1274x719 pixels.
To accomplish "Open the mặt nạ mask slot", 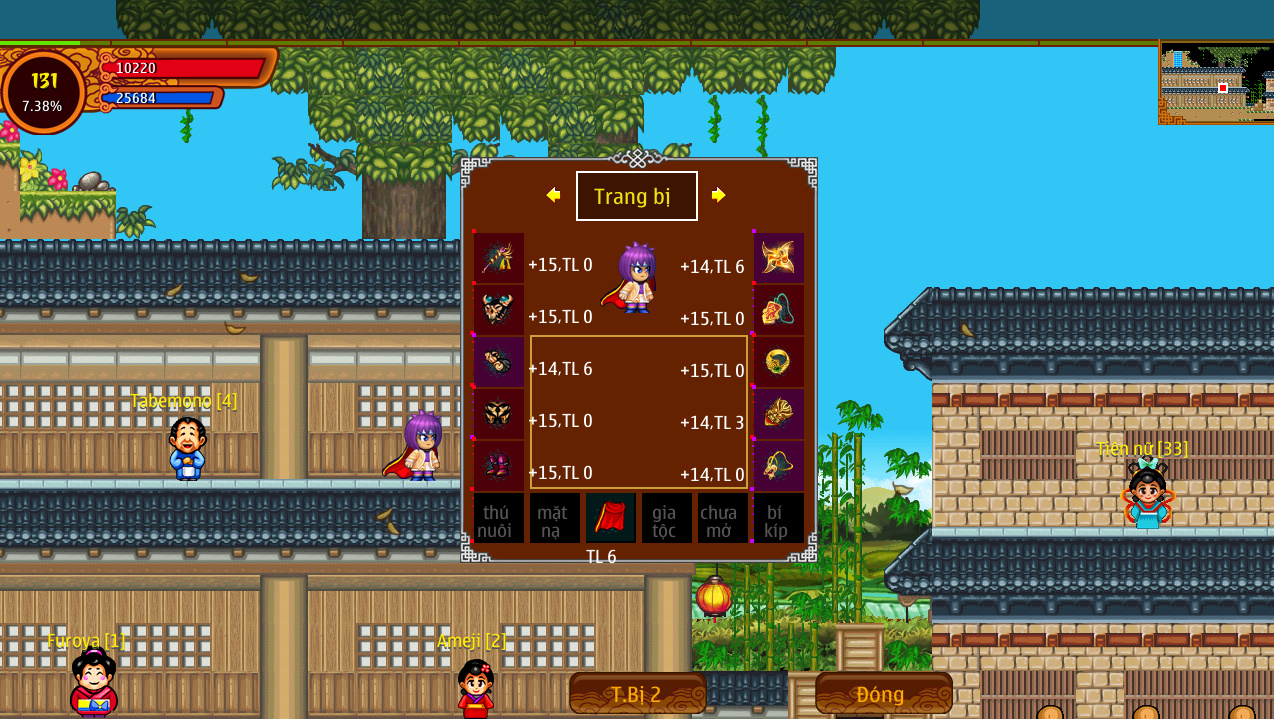I will click(554, 518).
